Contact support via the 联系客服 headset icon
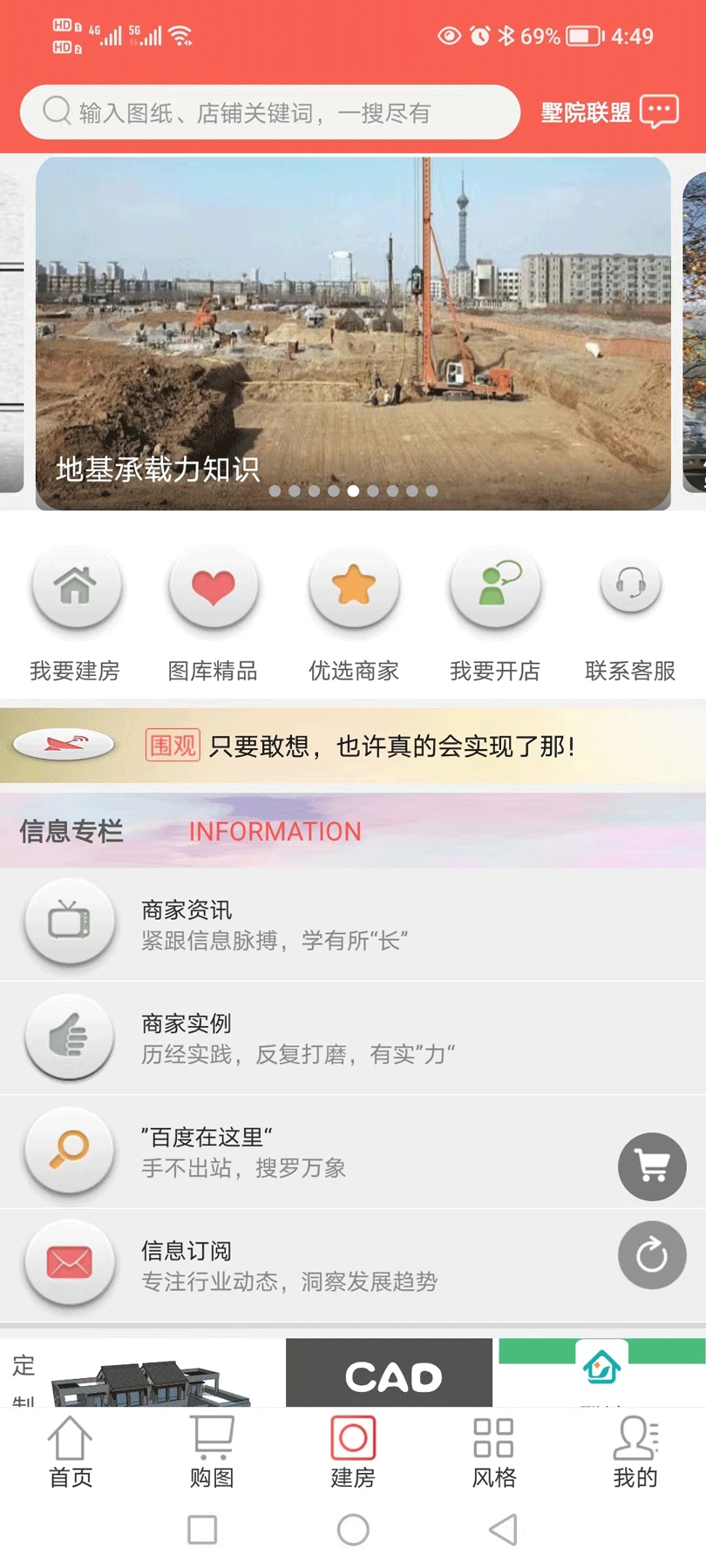Screen dimensions: 706x1568 (x=630, y=588)
